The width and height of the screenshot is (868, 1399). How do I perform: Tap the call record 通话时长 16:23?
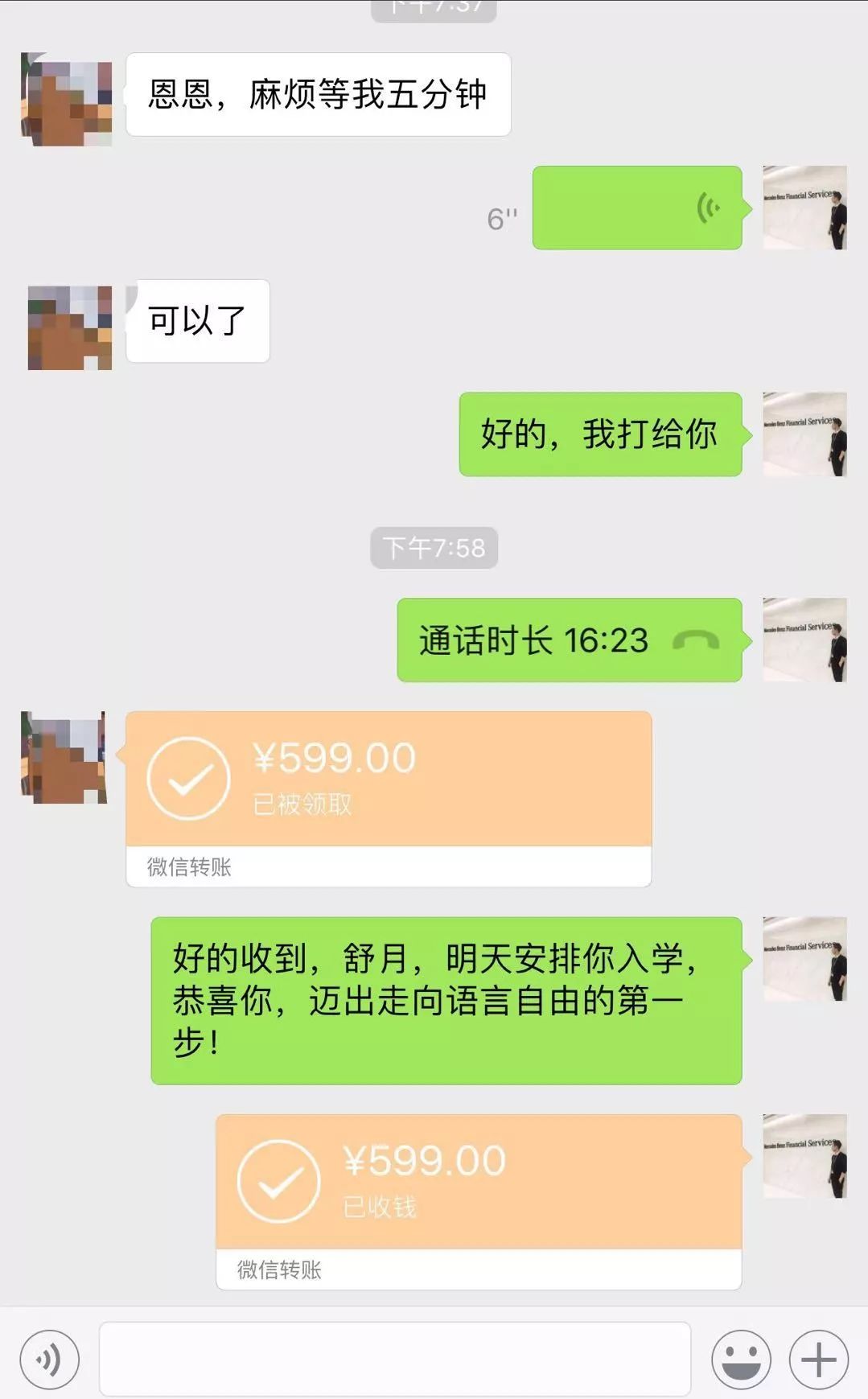click(569, 640)
